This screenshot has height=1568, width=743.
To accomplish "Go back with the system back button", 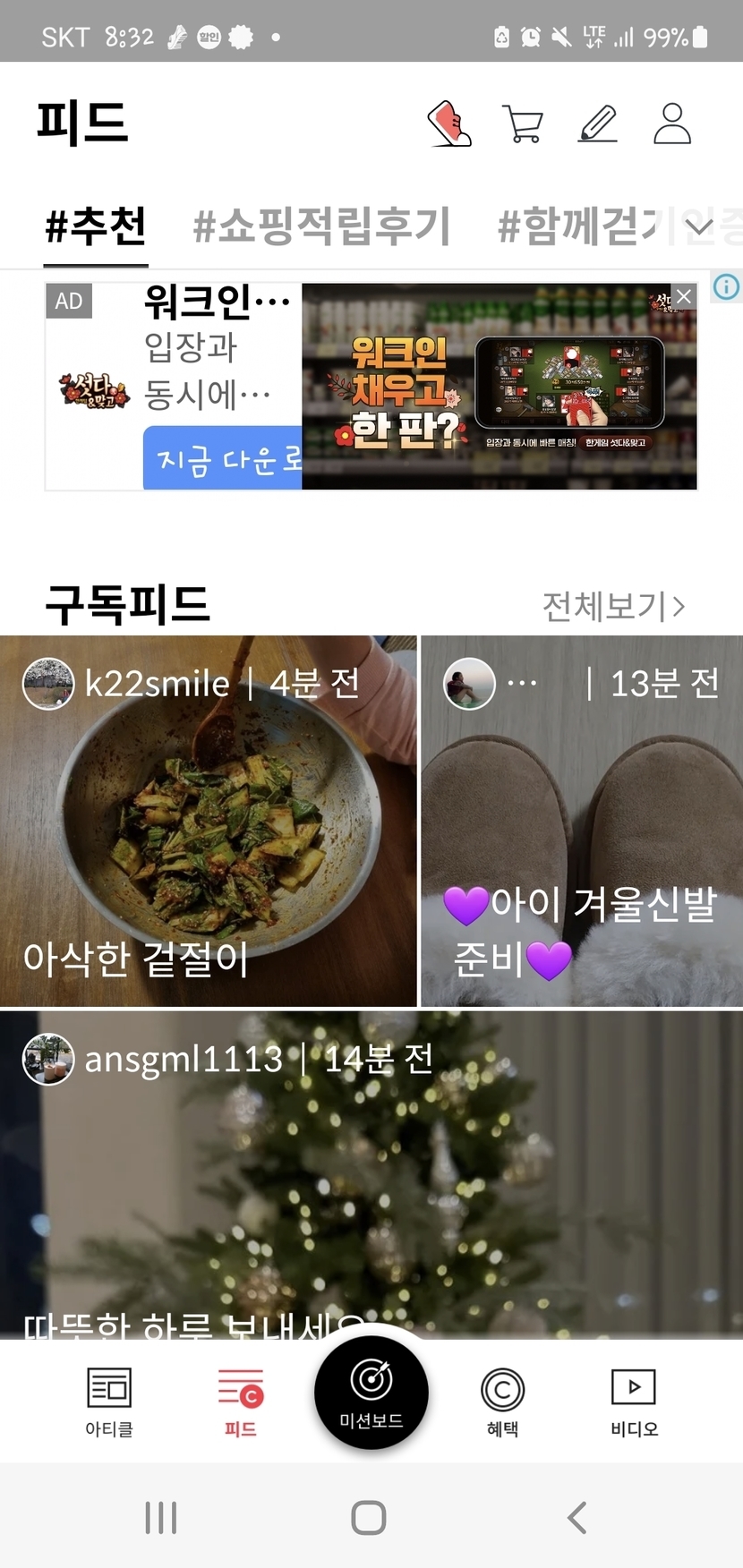I will tap(577, 1518).
